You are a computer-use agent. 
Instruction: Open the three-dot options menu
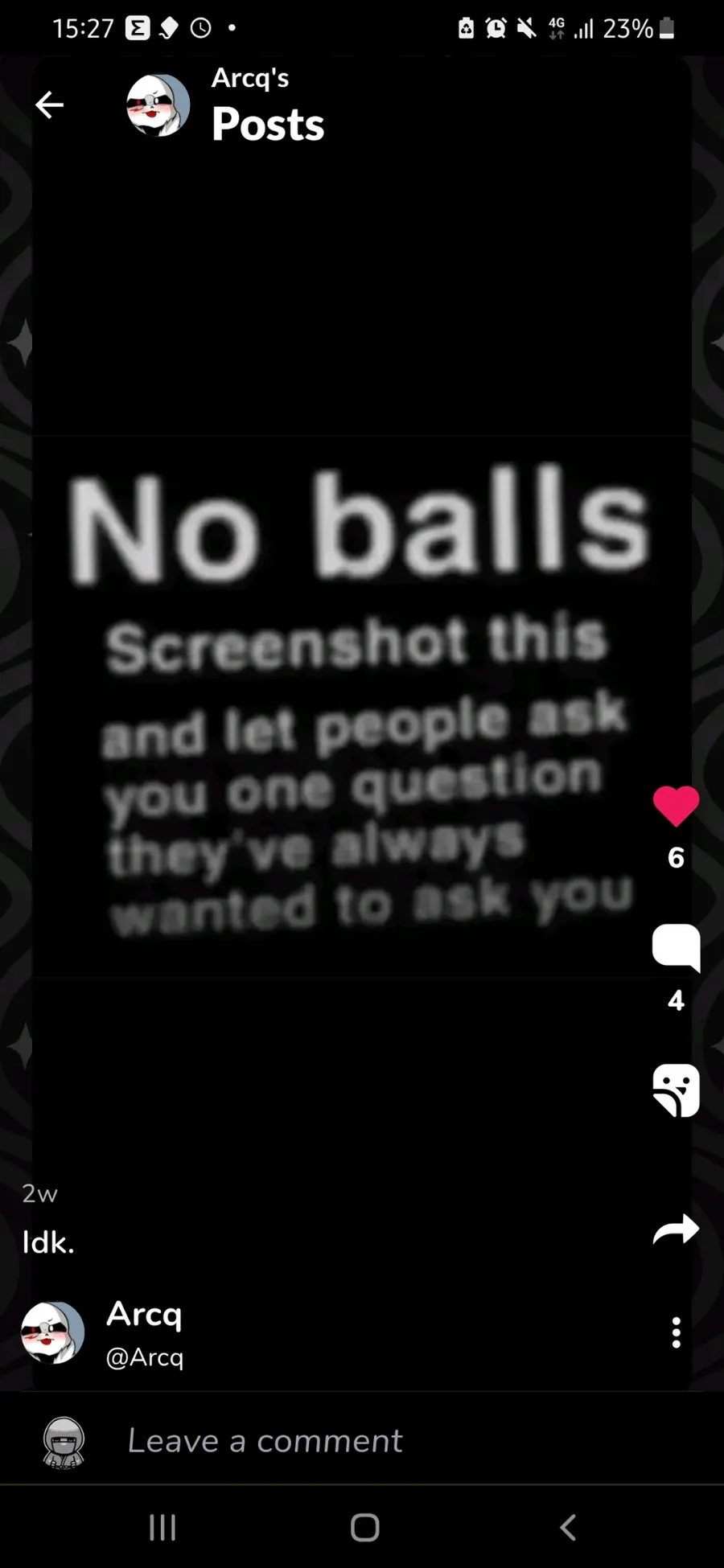(x=677, y=1332)
